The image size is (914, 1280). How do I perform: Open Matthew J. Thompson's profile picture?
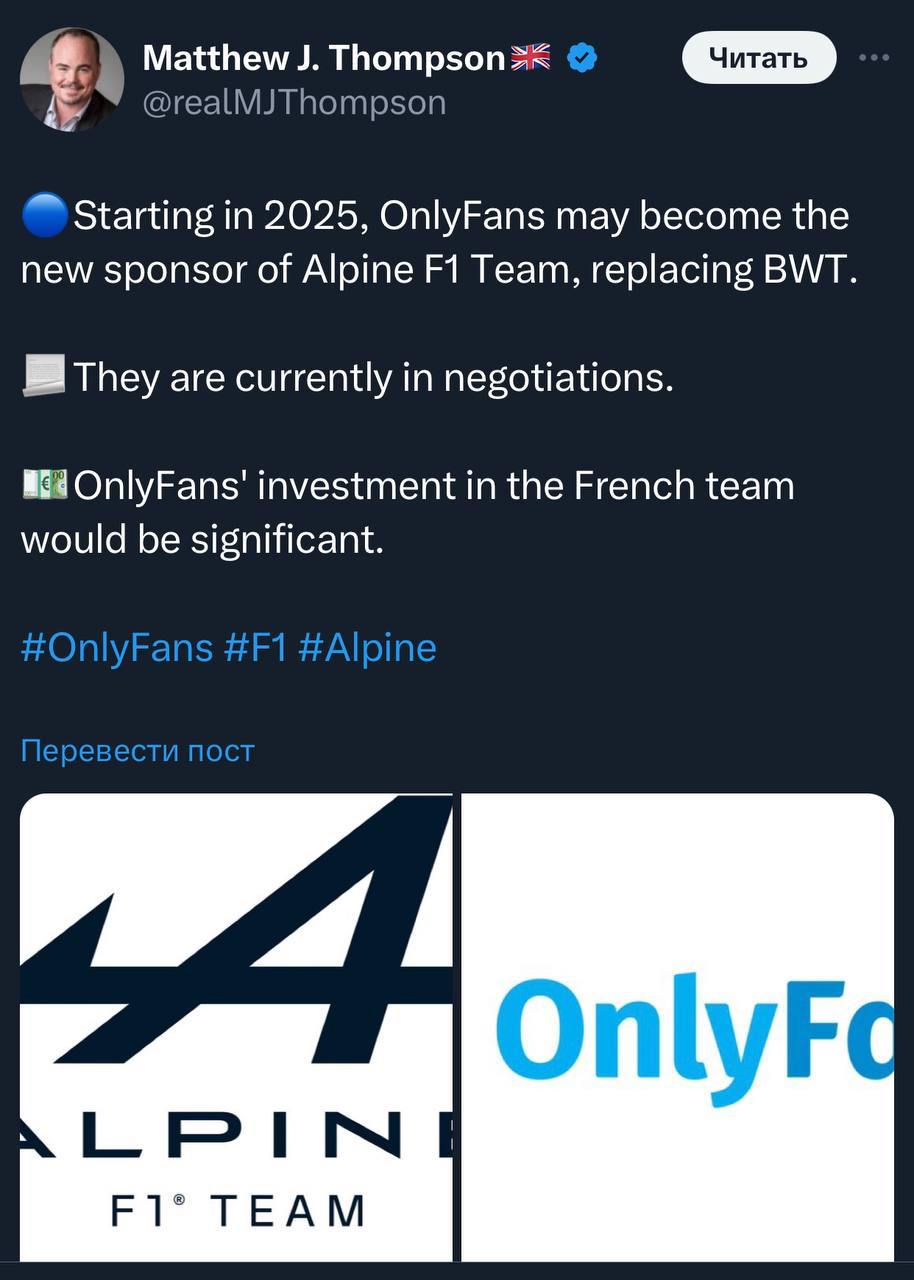click(72, 79)
